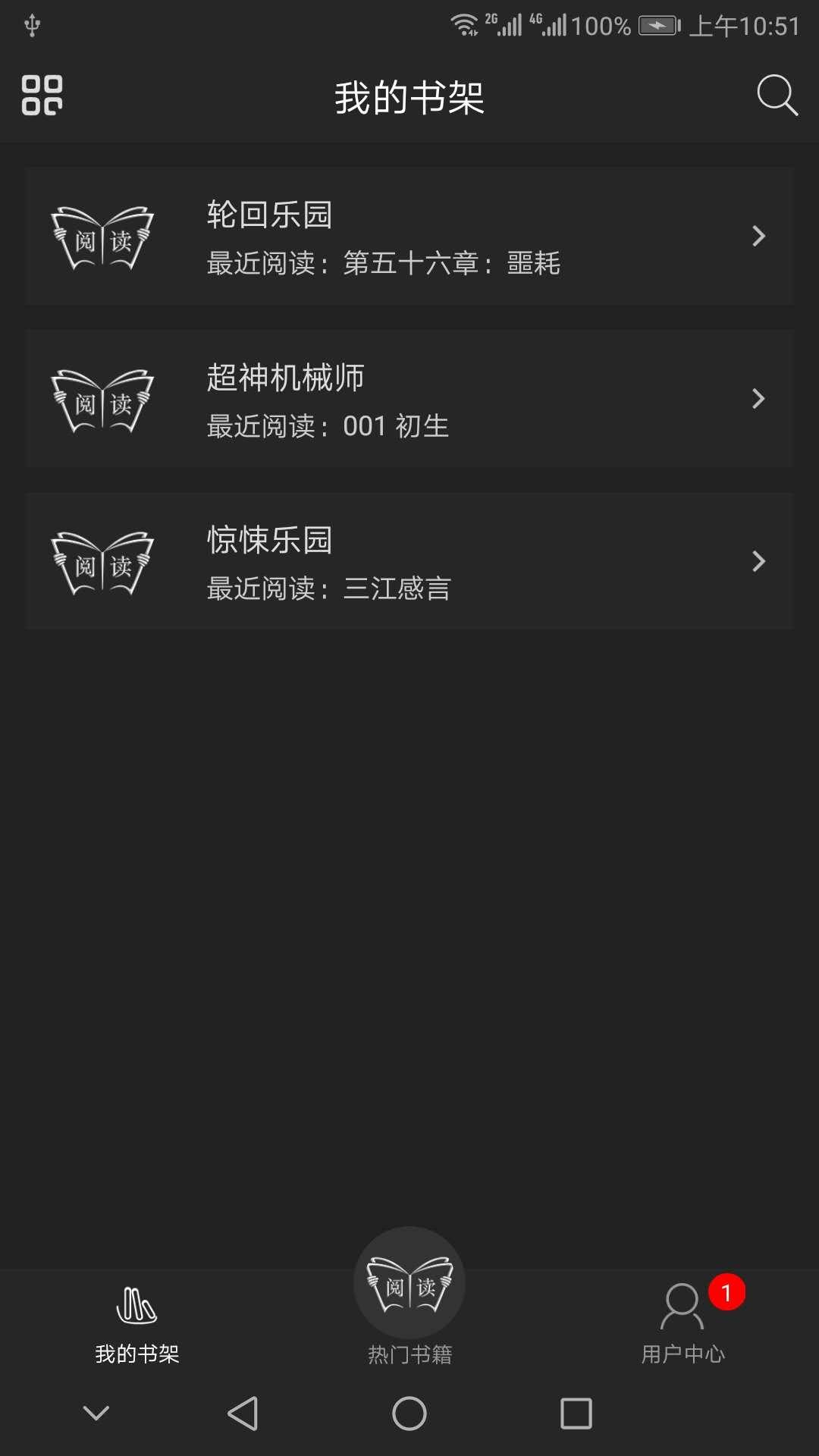Tap the book cover icon of 惊悚乐园
The width and height of the screenshot is (819, 1456).
(x=104, y=561)
